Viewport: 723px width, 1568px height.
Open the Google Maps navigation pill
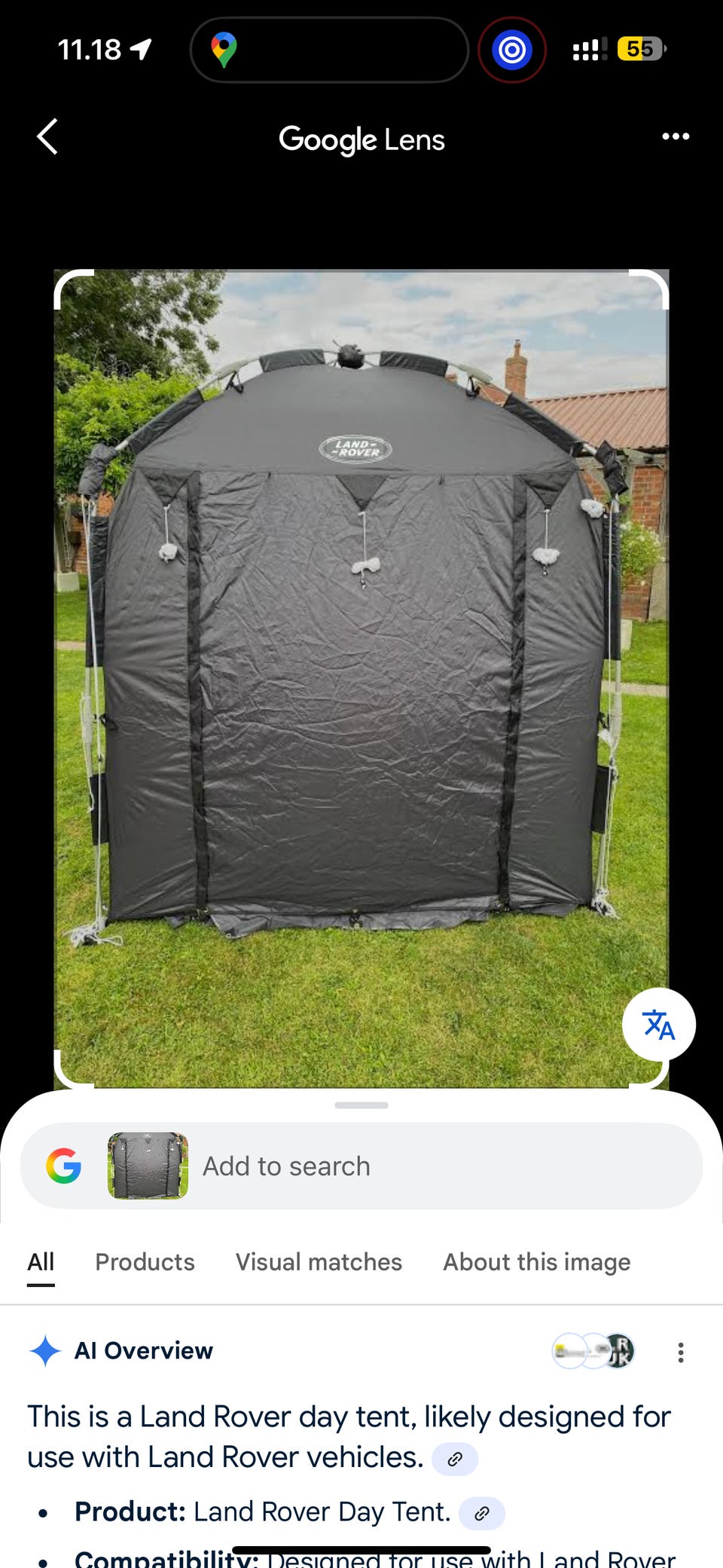[329, 50]
